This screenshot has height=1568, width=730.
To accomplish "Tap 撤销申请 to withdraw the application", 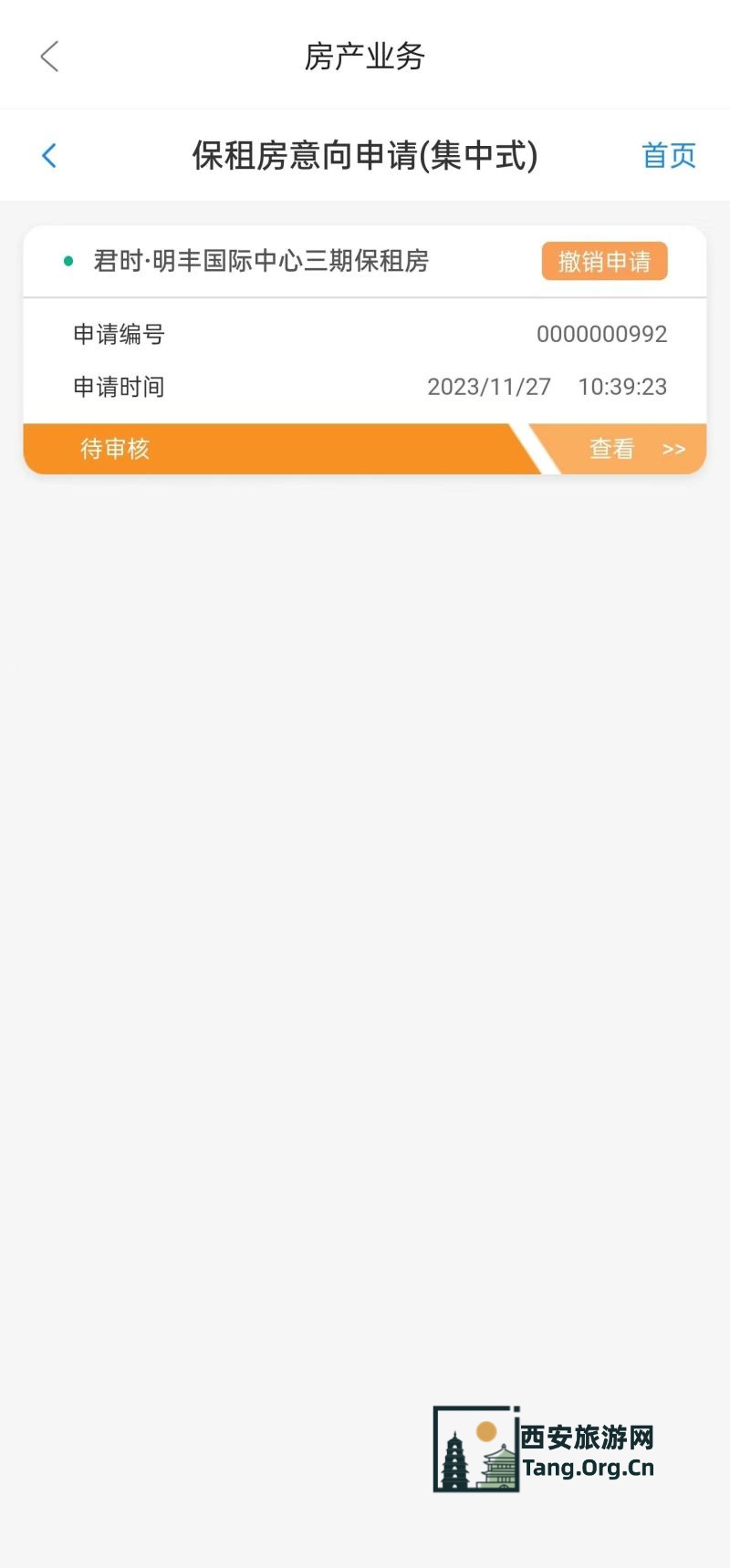I will pos(604,262).
